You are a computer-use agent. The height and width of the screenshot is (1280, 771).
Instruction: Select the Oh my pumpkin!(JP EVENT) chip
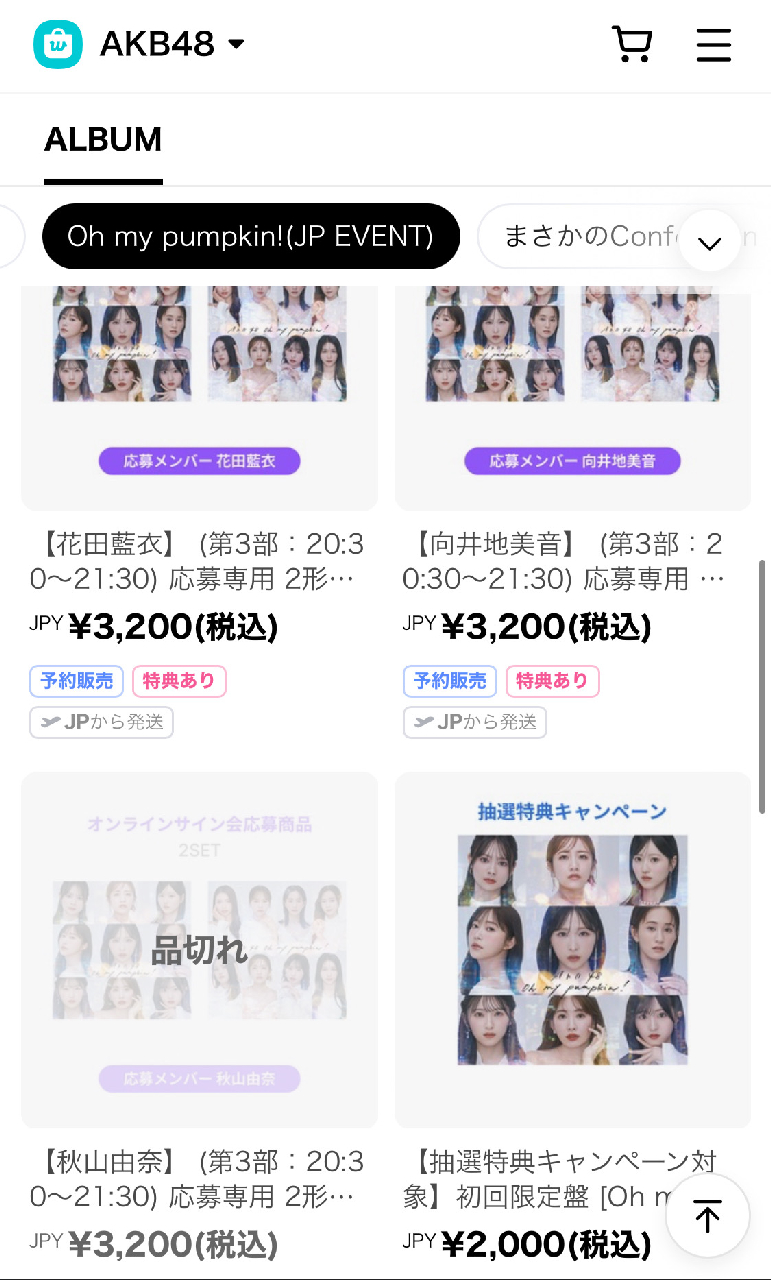point(250,236)
